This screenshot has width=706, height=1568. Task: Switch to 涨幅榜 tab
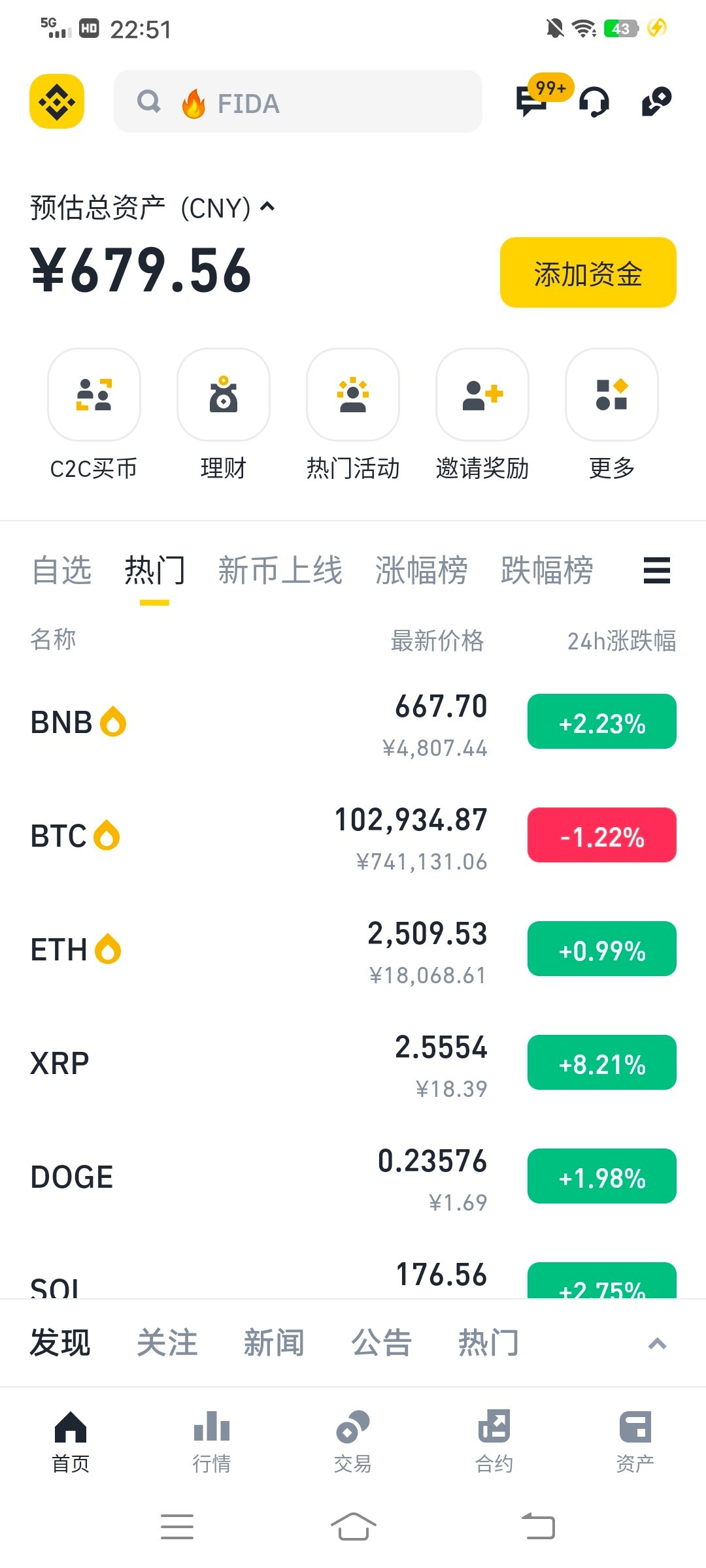pos(421,570)
